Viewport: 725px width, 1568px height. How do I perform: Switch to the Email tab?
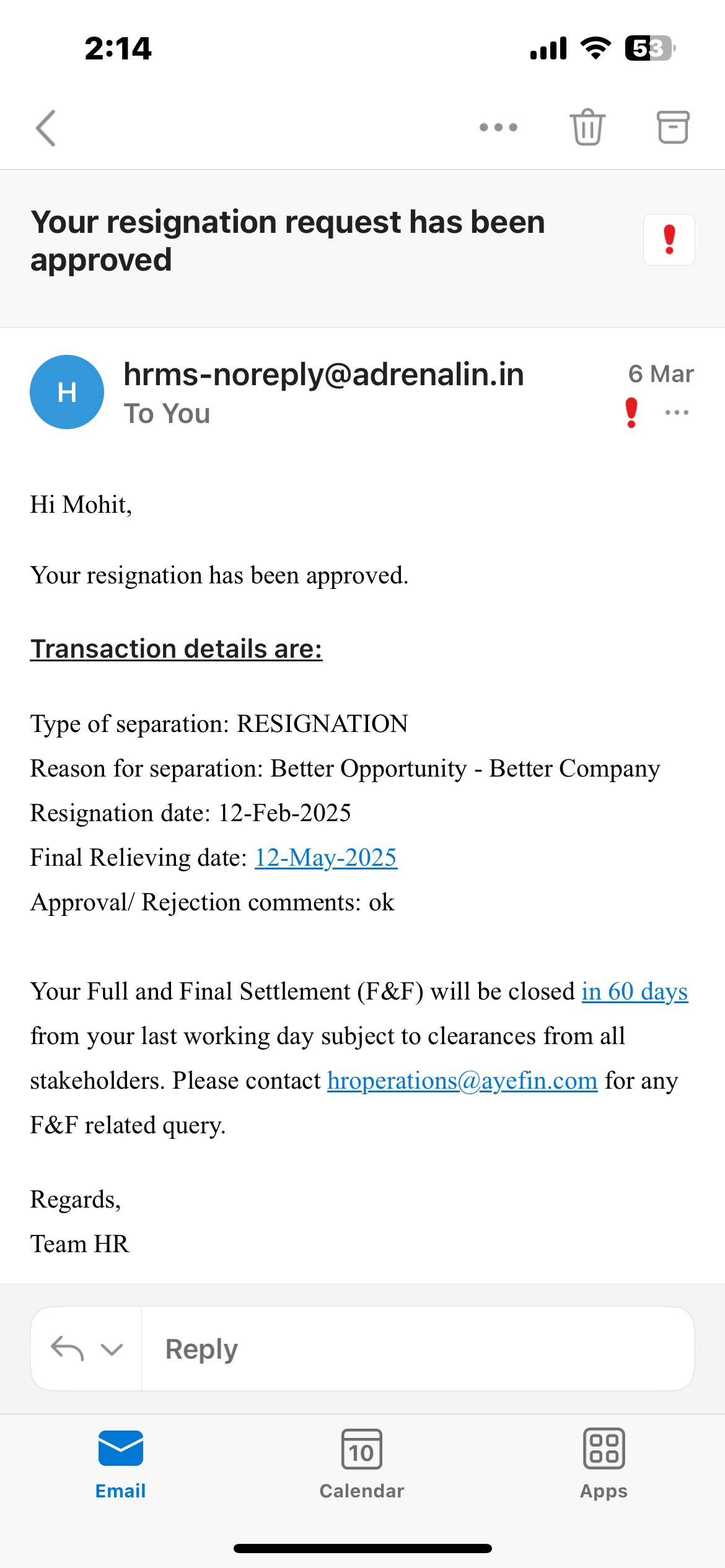(x=121, y=1464)
